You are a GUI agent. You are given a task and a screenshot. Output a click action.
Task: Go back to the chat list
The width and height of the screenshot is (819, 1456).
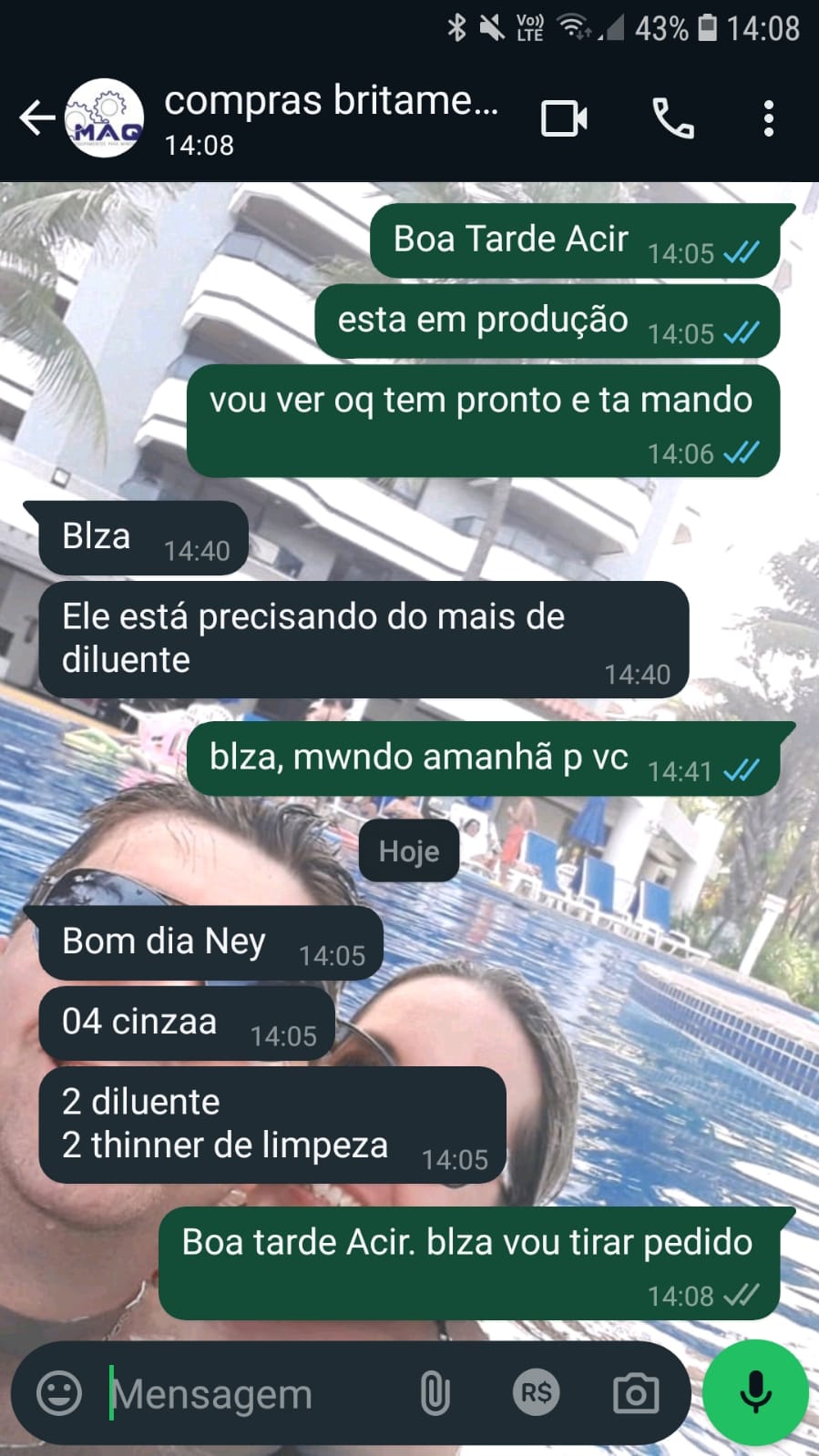(36, 118)
